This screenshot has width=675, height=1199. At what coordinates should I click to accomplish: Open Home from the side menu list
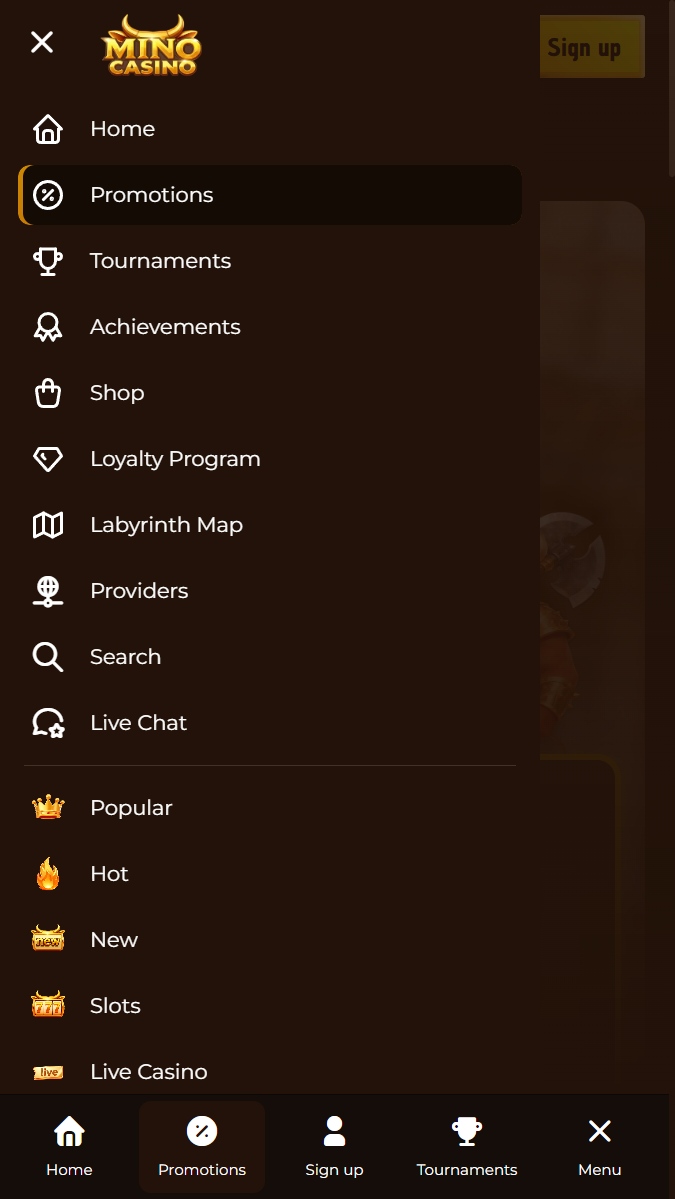(122, 129)
